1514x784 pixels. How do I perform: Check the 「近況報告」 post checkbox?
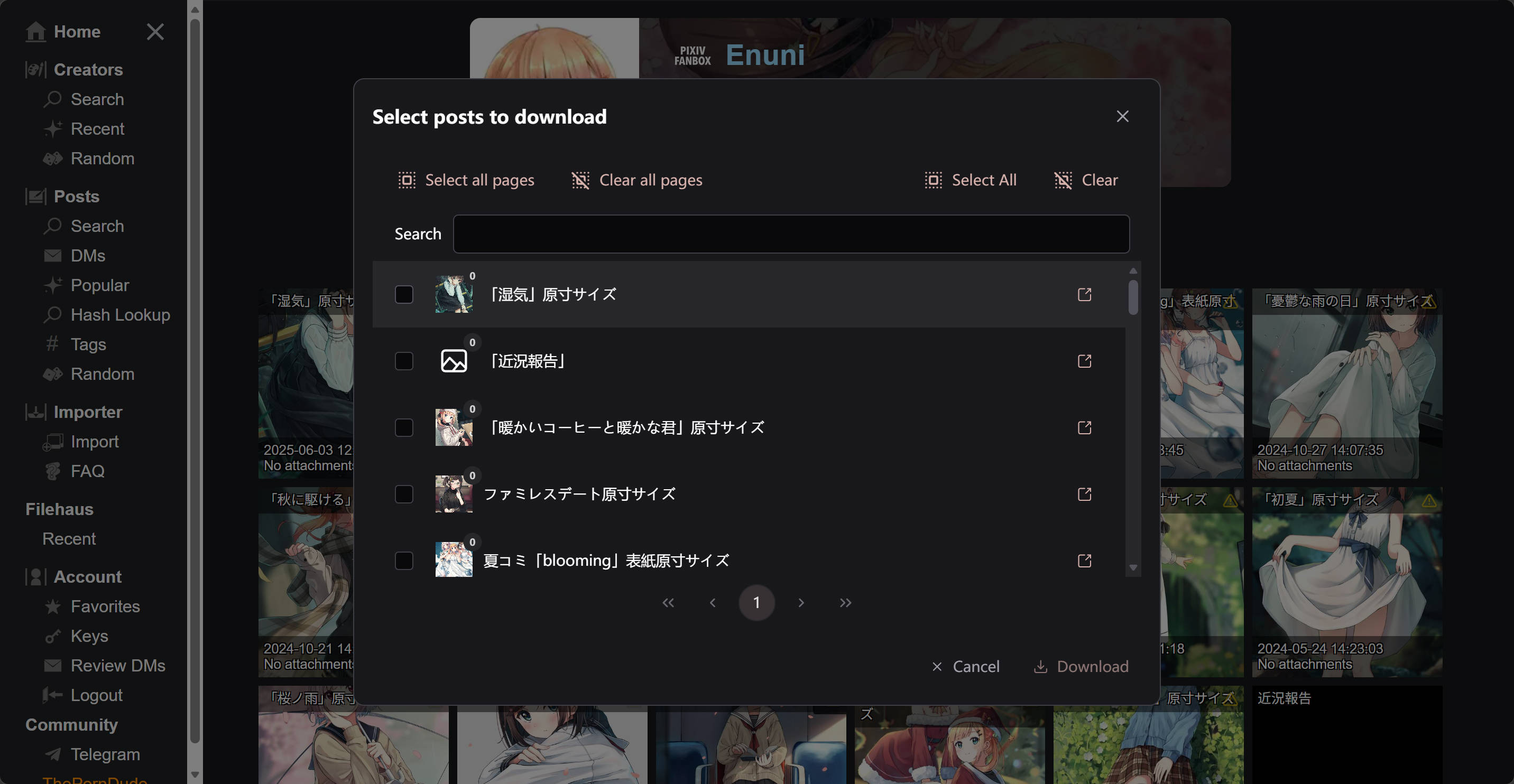coord(404,361)
